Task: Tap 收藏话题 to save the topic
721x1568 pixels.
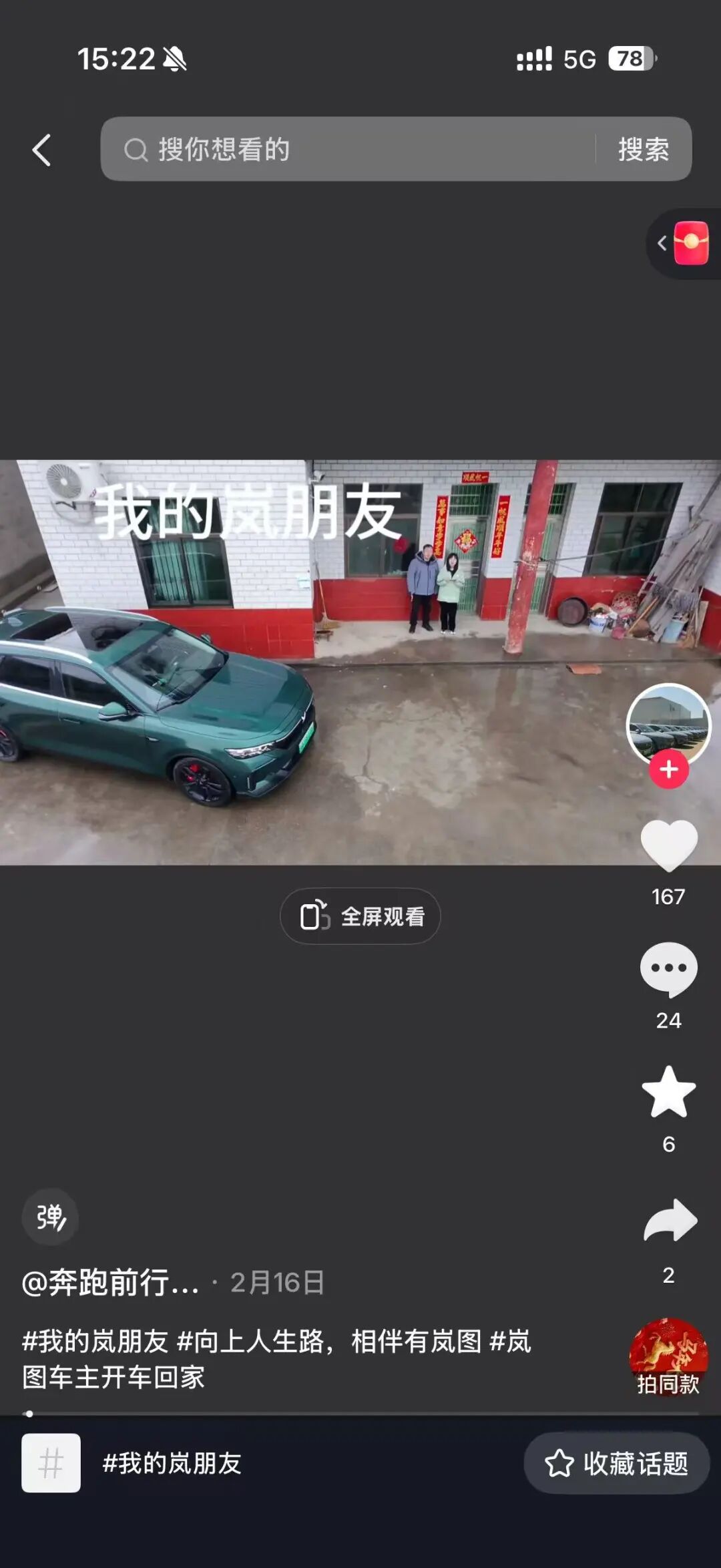Action: click(616, 1463)
